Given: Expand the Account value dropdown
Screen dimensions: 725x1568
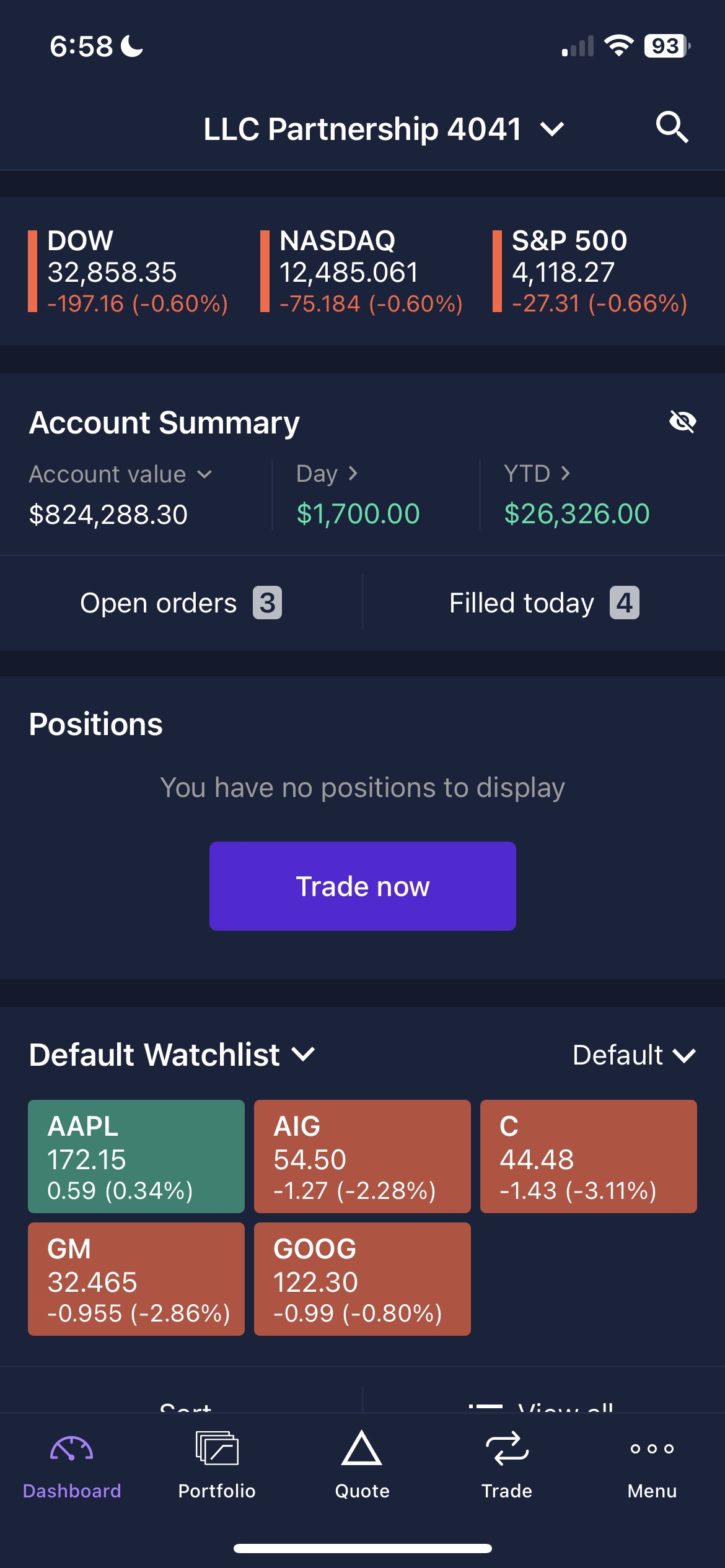Looking at the screenshot, I should point(121,474).
